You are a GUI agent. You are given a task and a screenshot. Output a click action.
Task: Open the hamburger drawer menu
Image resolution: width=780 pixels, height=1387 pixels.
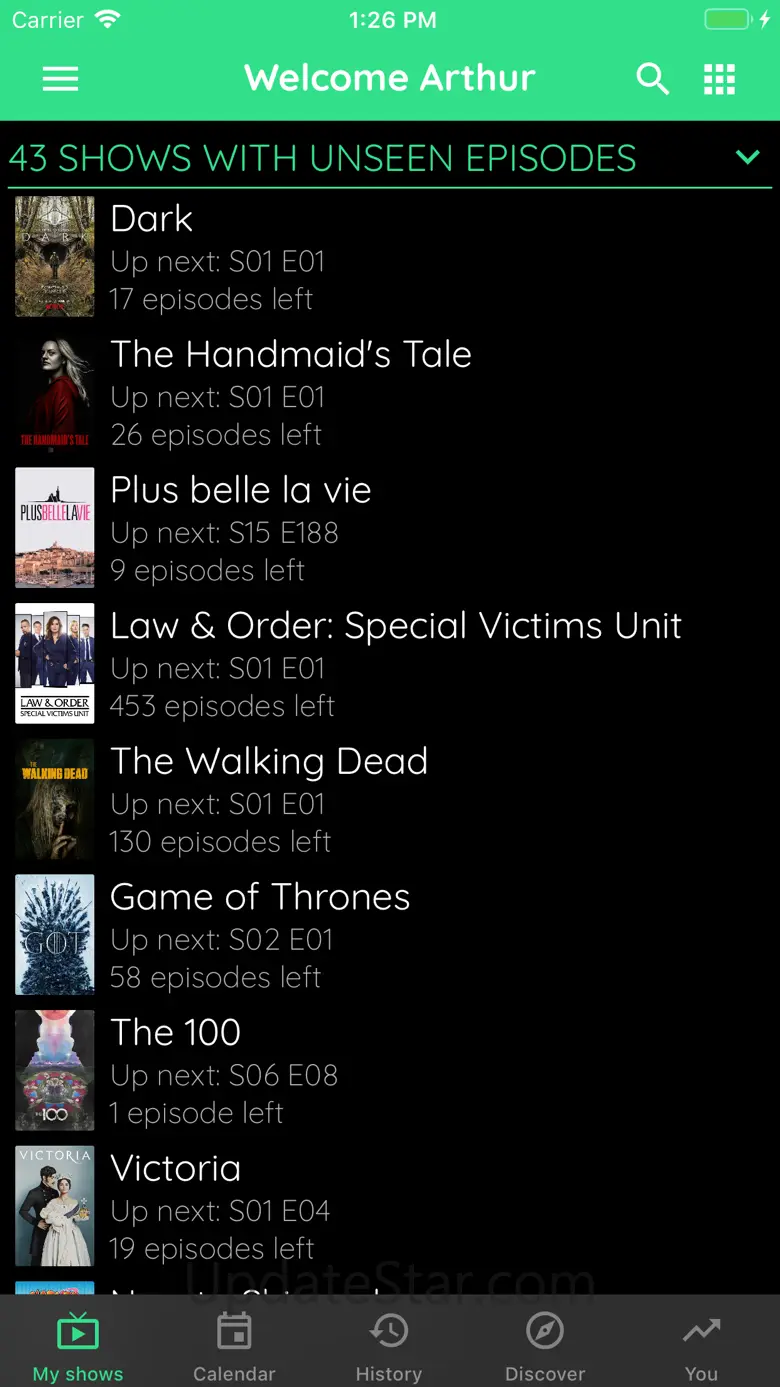pyautogui.click(x=60, y=79)
